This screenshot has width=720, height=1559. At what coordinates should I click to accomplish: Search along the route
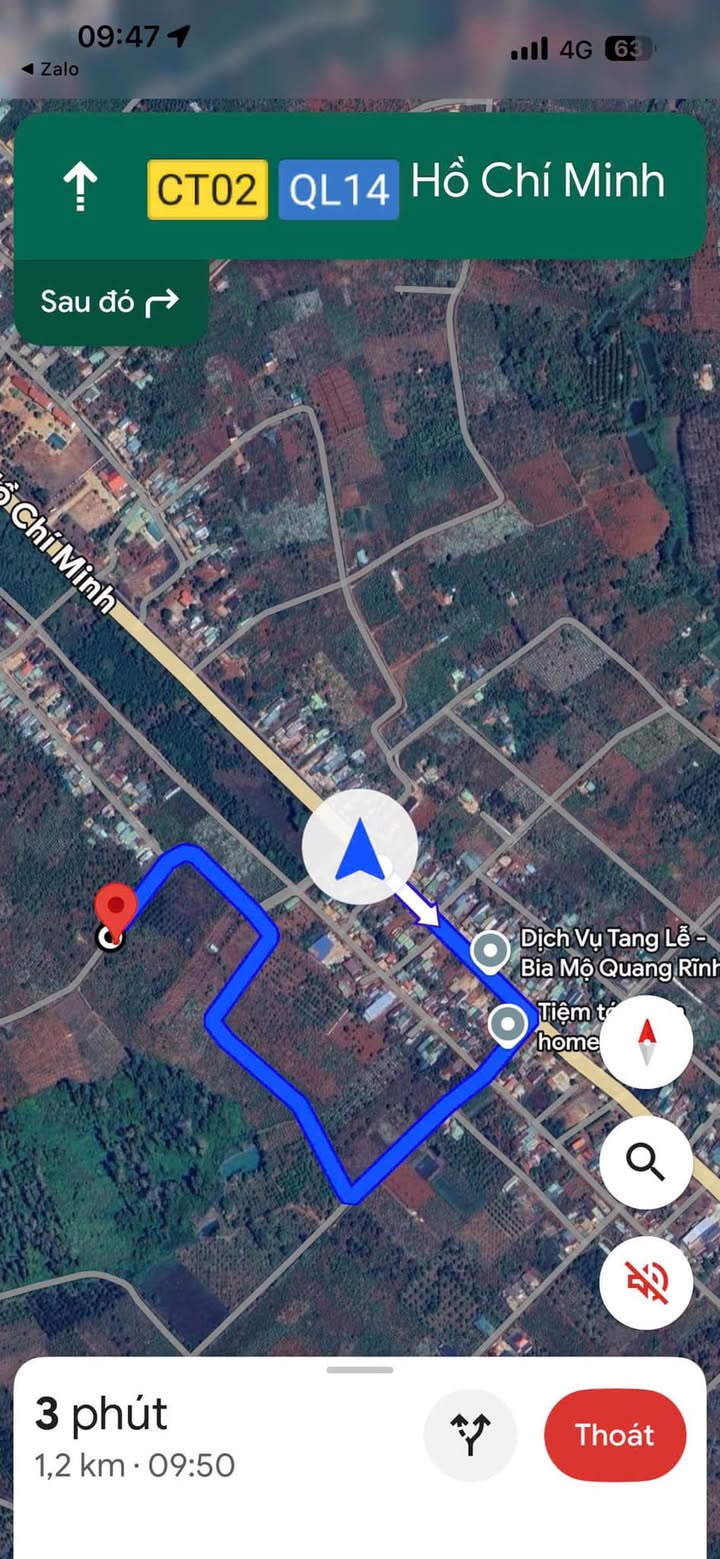[x=646, y=1162]
